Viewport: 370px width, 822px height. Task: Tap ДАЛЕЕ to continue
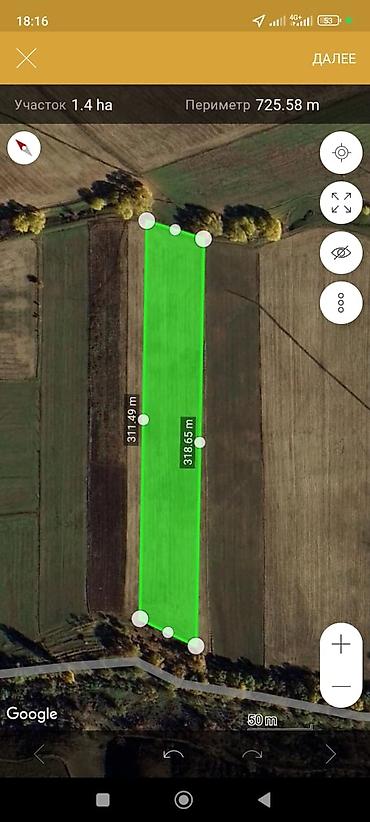[334, 58]
